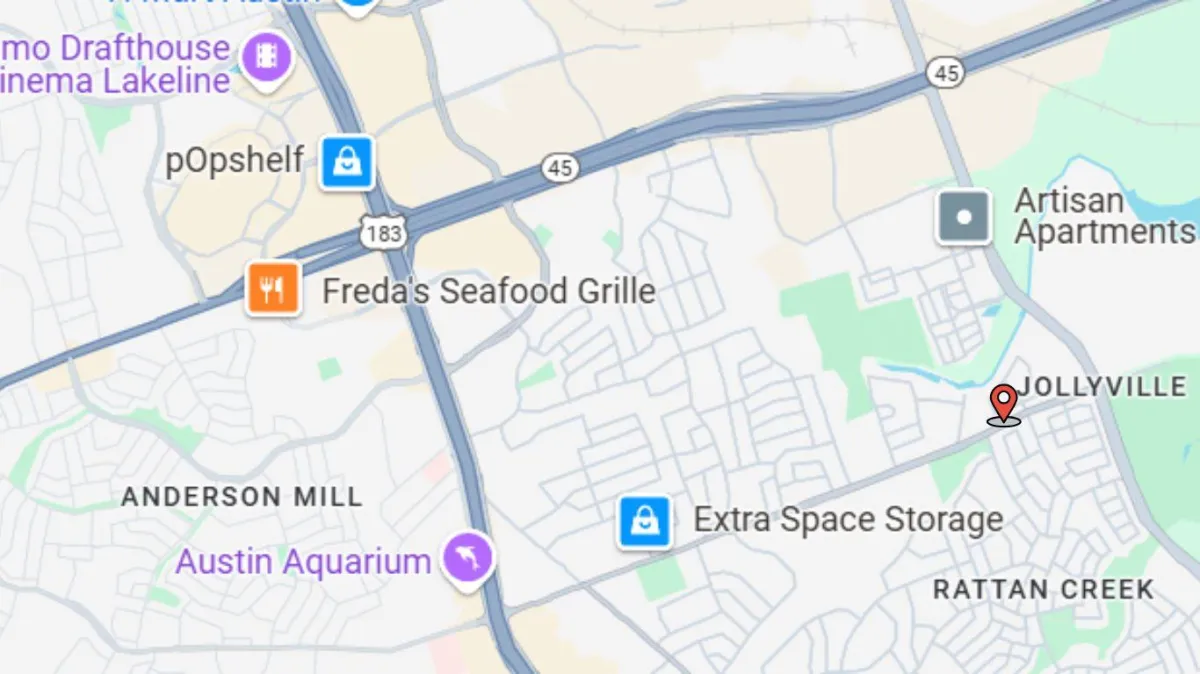Screen dimensions: 1200x674
Task: Open Alamo Drafthouse Cinema Lakeline marker
Action: [267, 57]
